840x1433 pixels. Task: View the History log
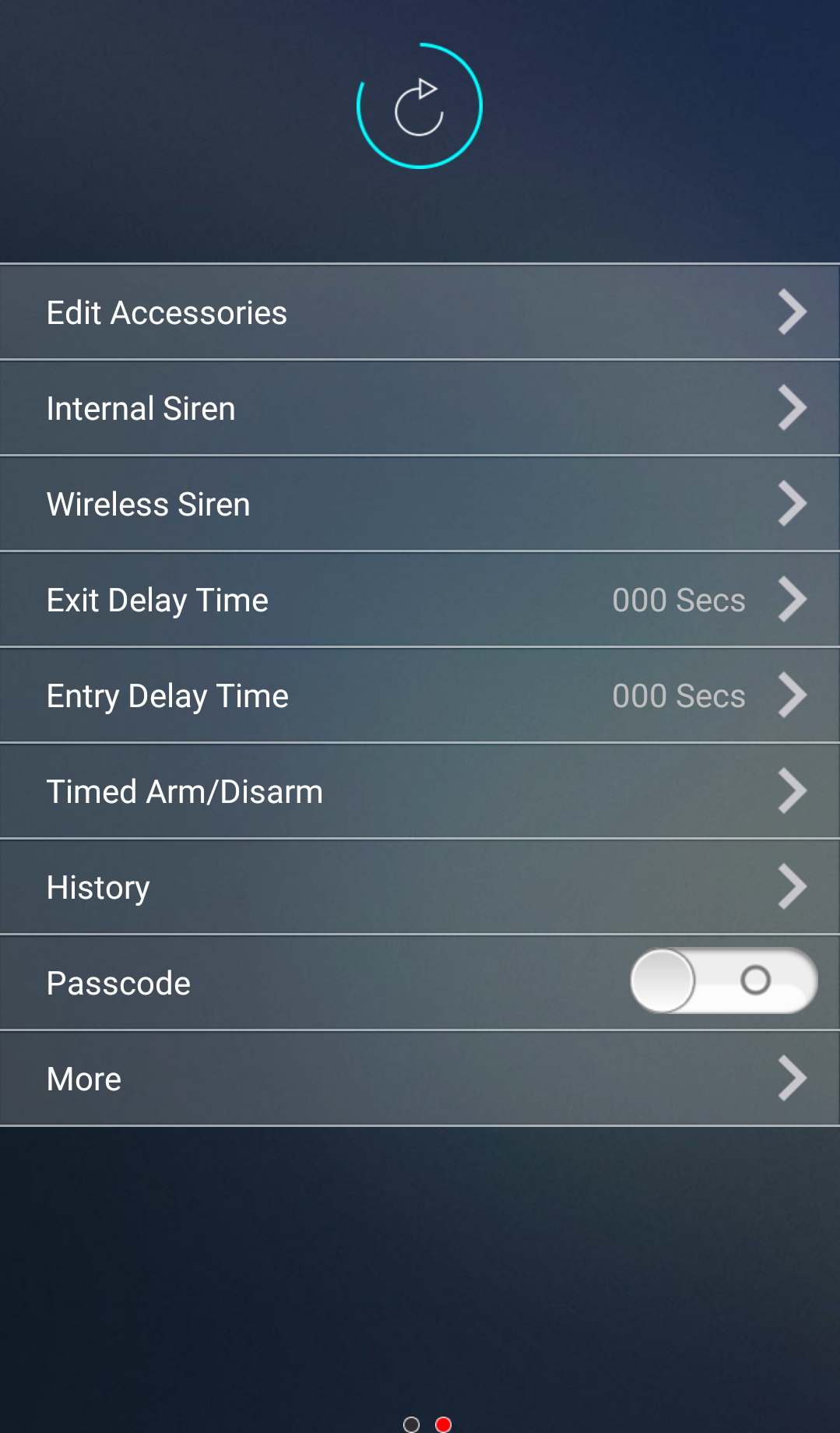click(420, 887)
